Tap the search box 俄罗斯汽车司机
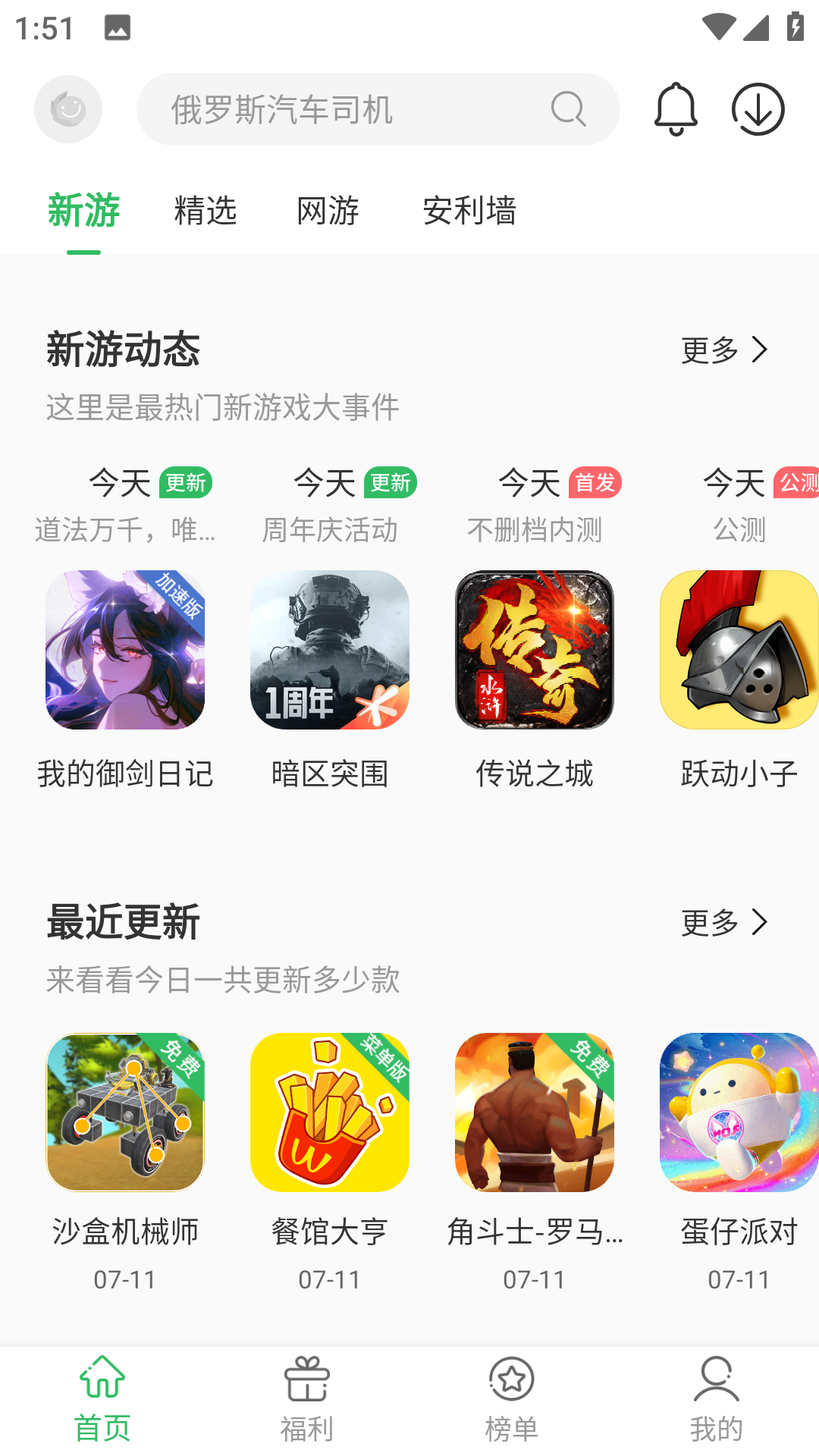This screenshot has width=819, height=1456. click(356, 109)
